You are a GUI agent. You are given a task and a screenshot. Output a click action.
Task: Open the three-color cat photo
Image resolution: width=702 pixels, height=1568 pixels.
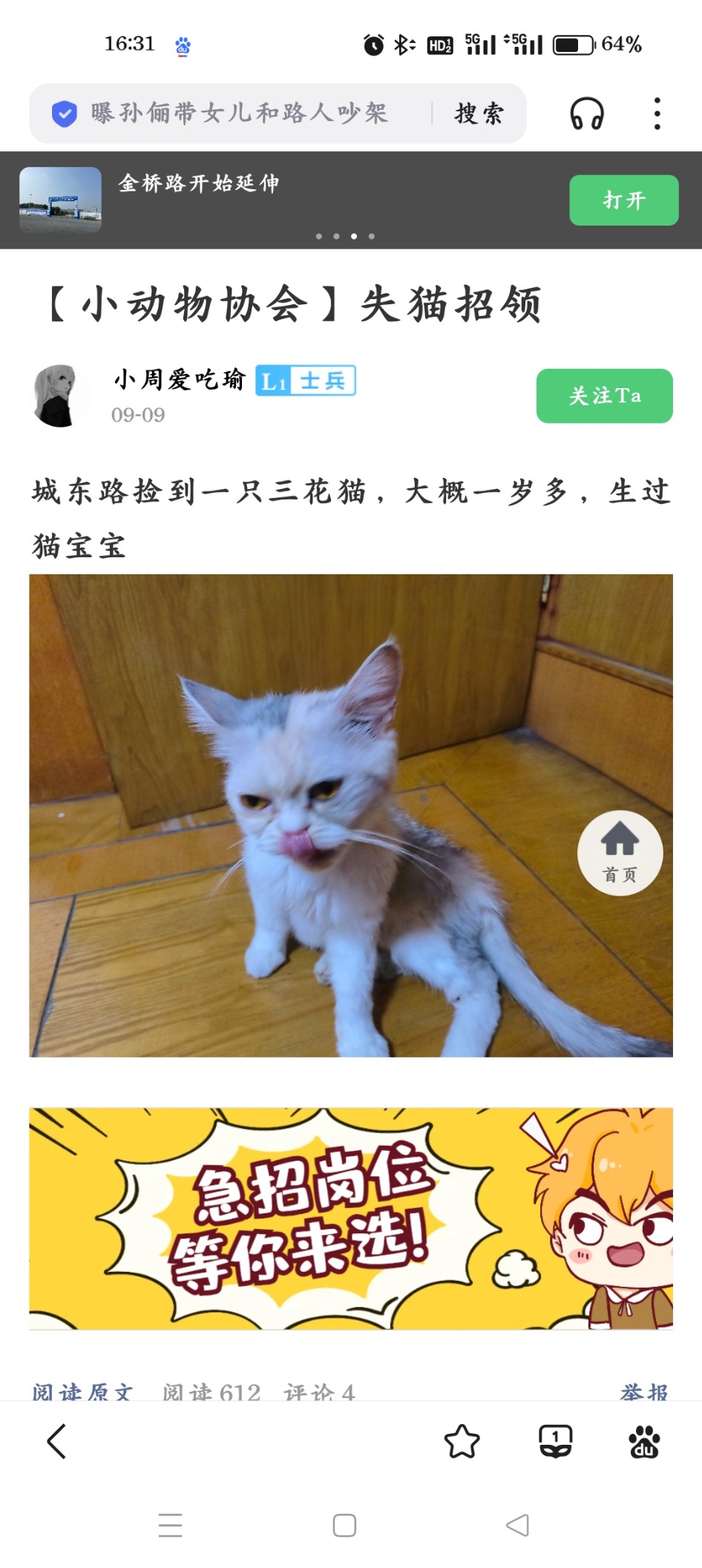pyautogui.click(x=350, y=815)
